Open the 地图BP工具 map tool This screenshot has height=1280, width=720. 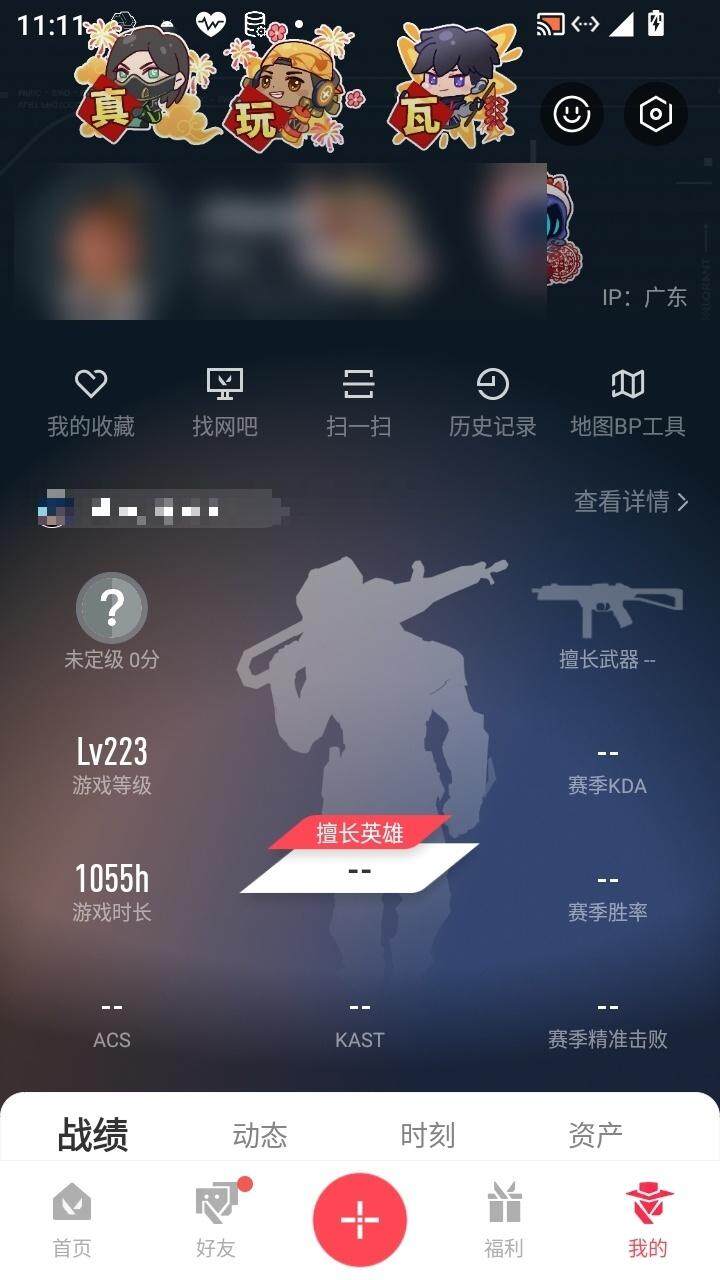point(627,402)
